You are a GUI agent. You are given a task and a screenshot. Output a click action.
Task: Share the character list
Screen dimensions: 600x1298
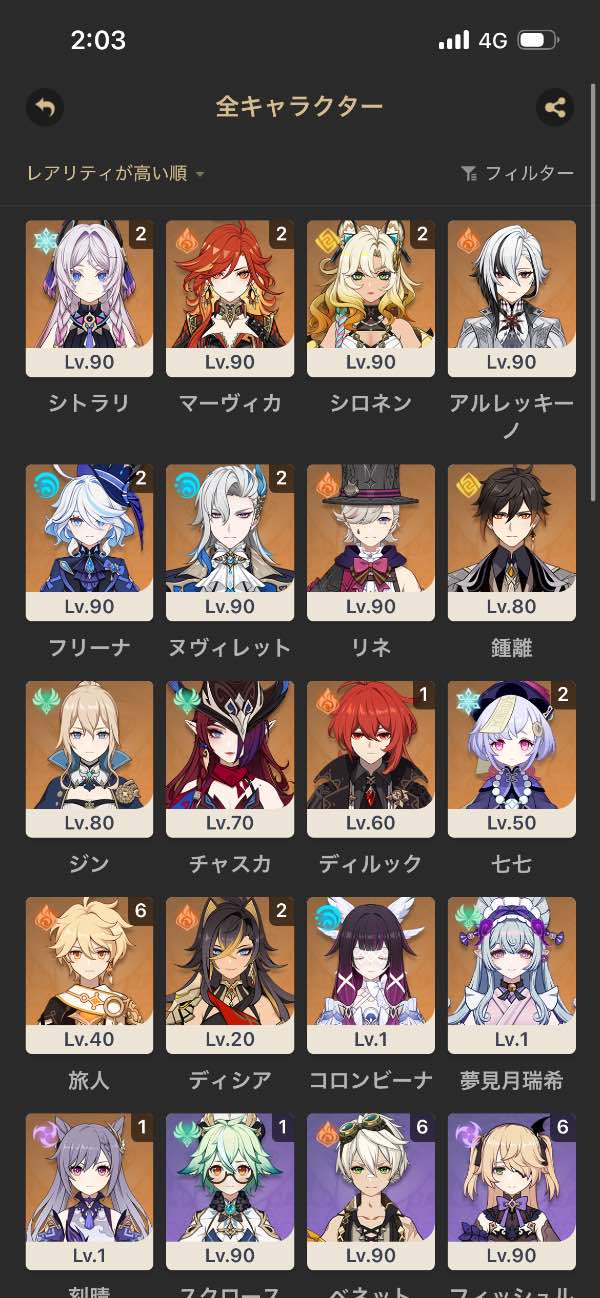click(555, 107)
